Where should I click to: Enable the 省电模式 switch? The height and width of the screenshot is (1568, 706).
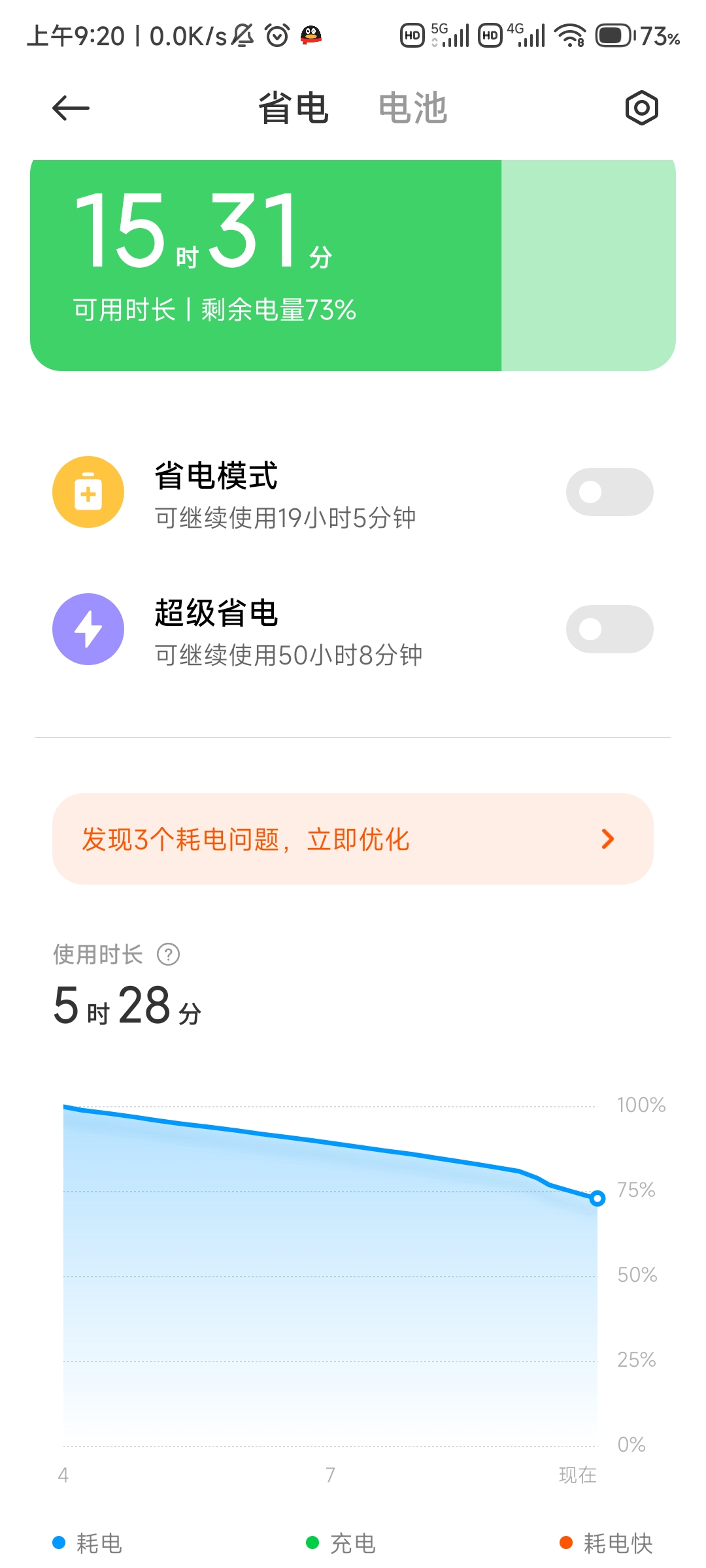(x=609, y=492)
